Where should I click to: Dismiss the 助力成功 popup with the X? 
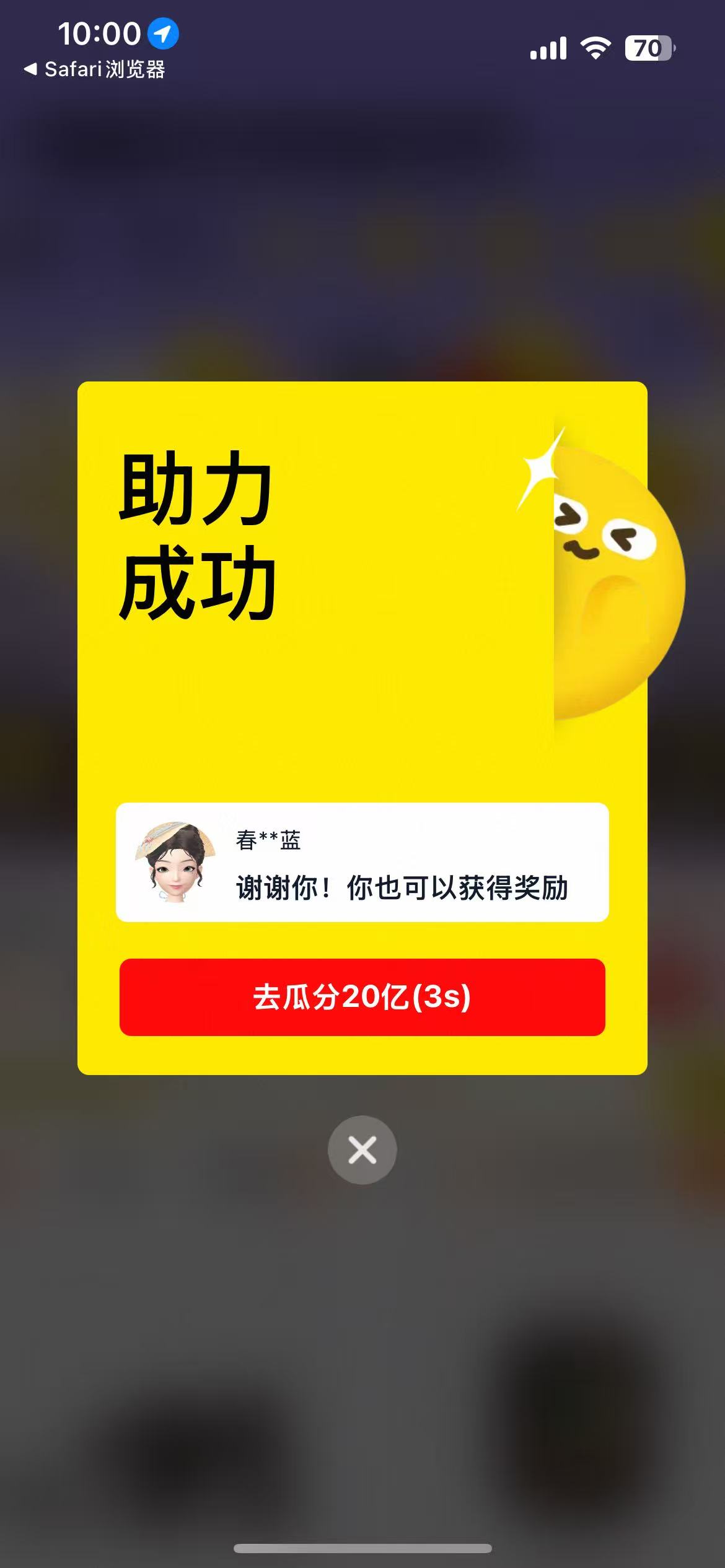[362, 1150]
